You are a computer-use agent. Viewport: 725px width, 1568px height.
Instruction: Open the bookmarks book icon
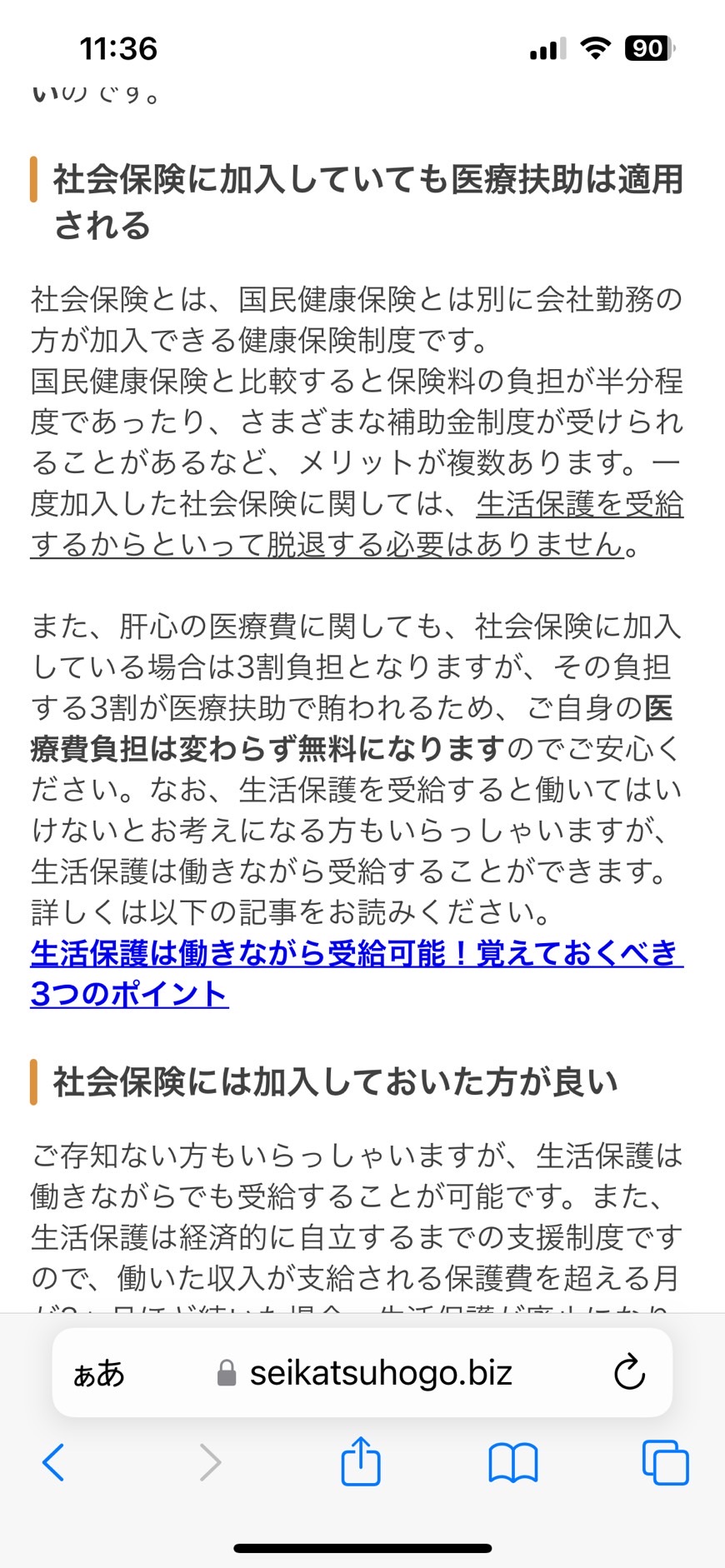(513, 1463)
